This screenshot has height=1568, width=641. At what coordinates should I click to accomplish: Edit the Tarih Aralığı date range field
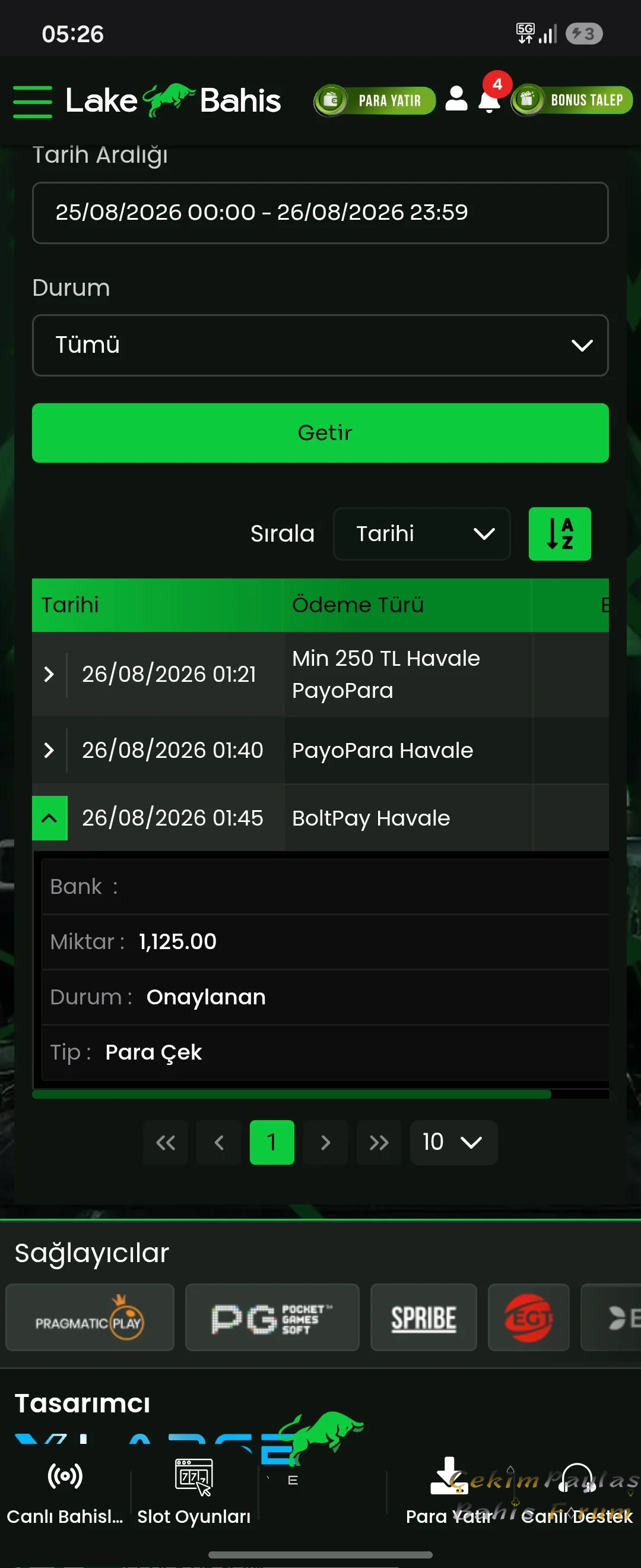click(x=320, y=213)
